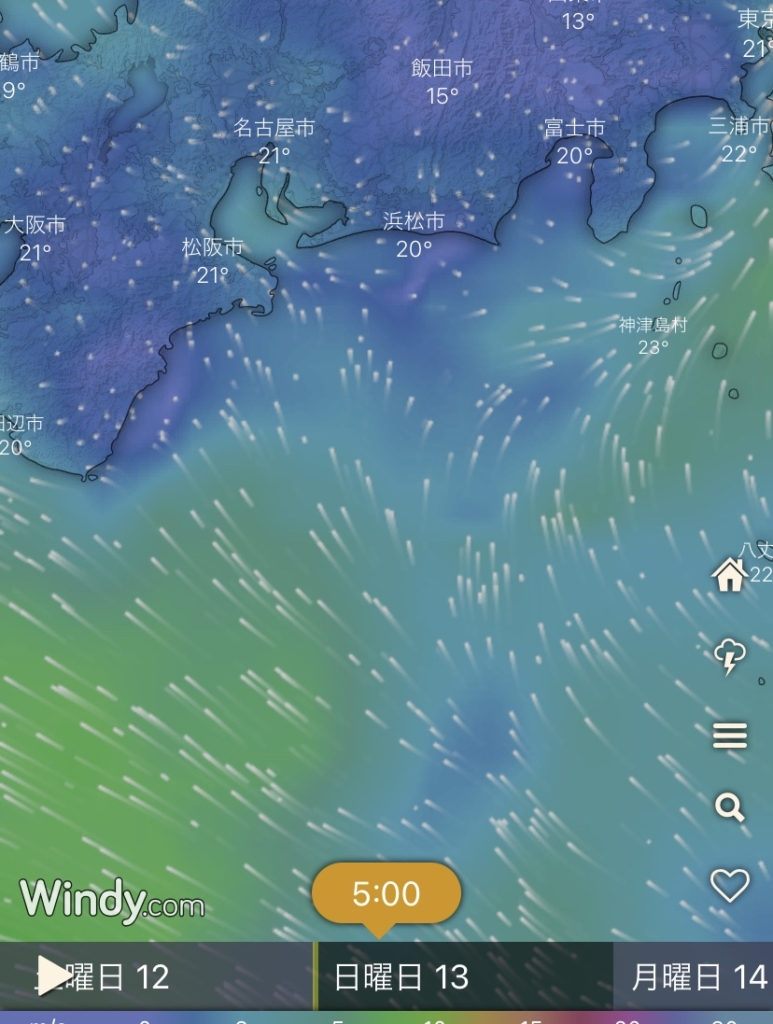Screen dimensions: 773x1024
Task: Search for a location
Action: click(x=730, y=806)
